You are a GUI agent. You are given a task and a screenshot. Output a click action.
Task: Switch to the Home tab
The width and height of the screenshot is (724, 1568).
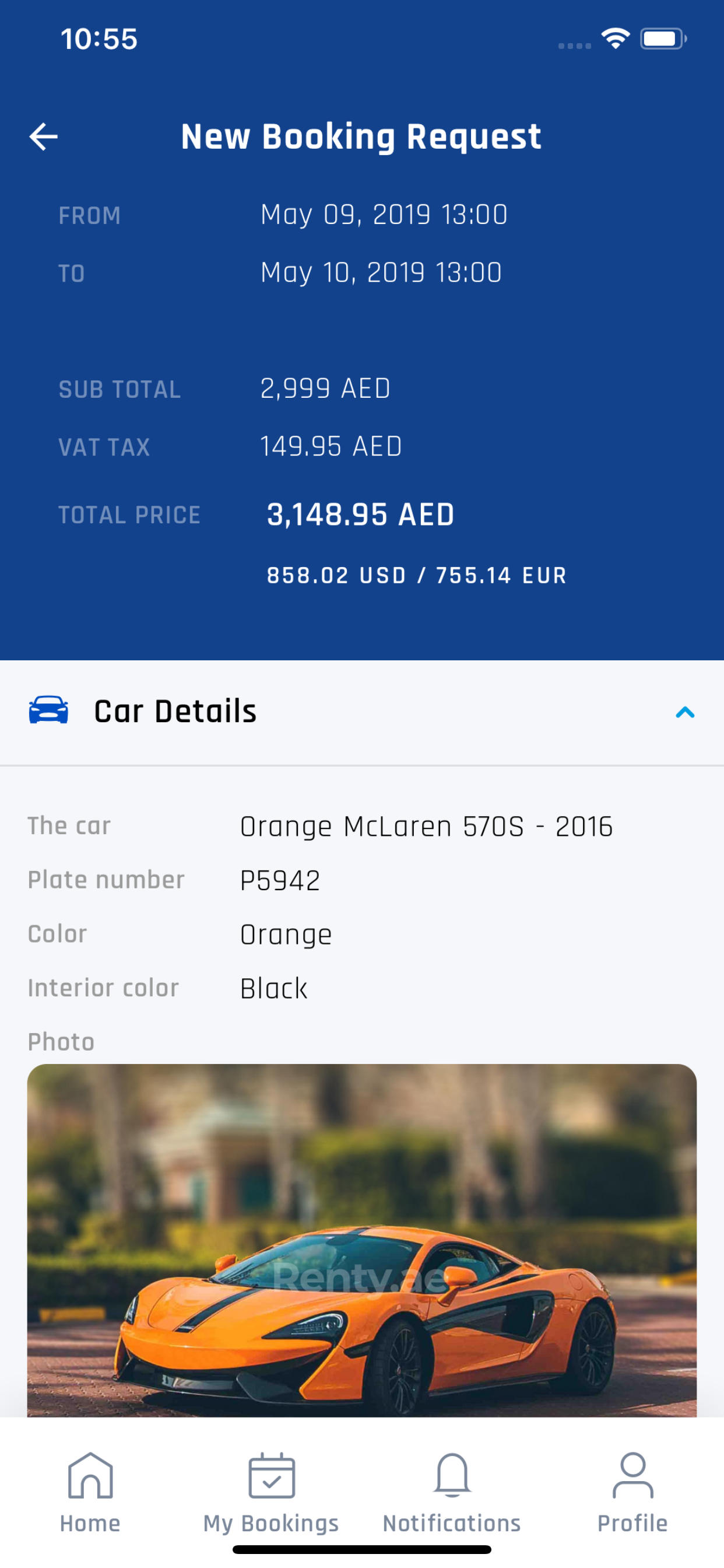coord(90,1493)
